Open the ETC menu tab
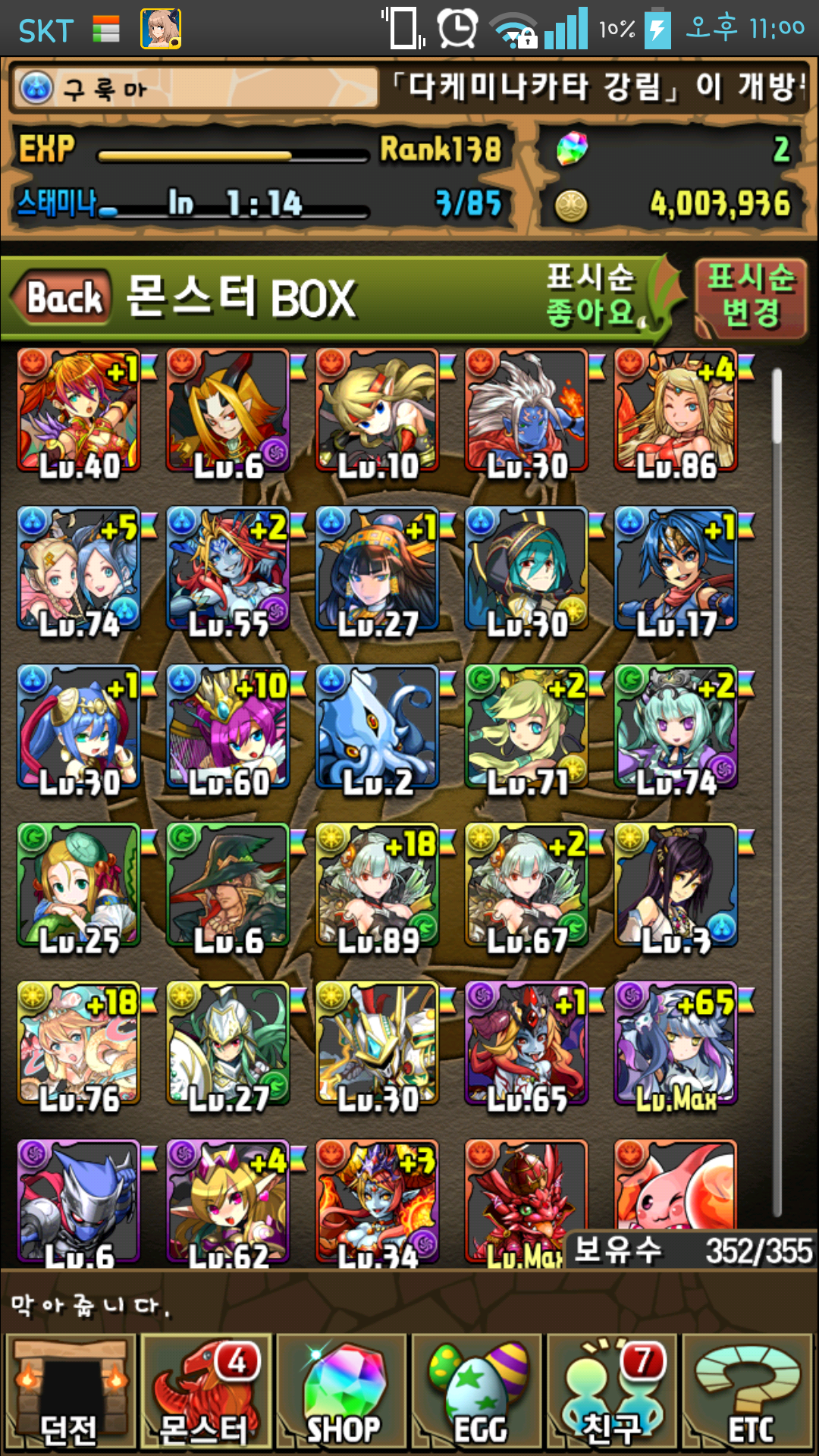Screen dimensions: 819x1456 (x=748, y=1394)
